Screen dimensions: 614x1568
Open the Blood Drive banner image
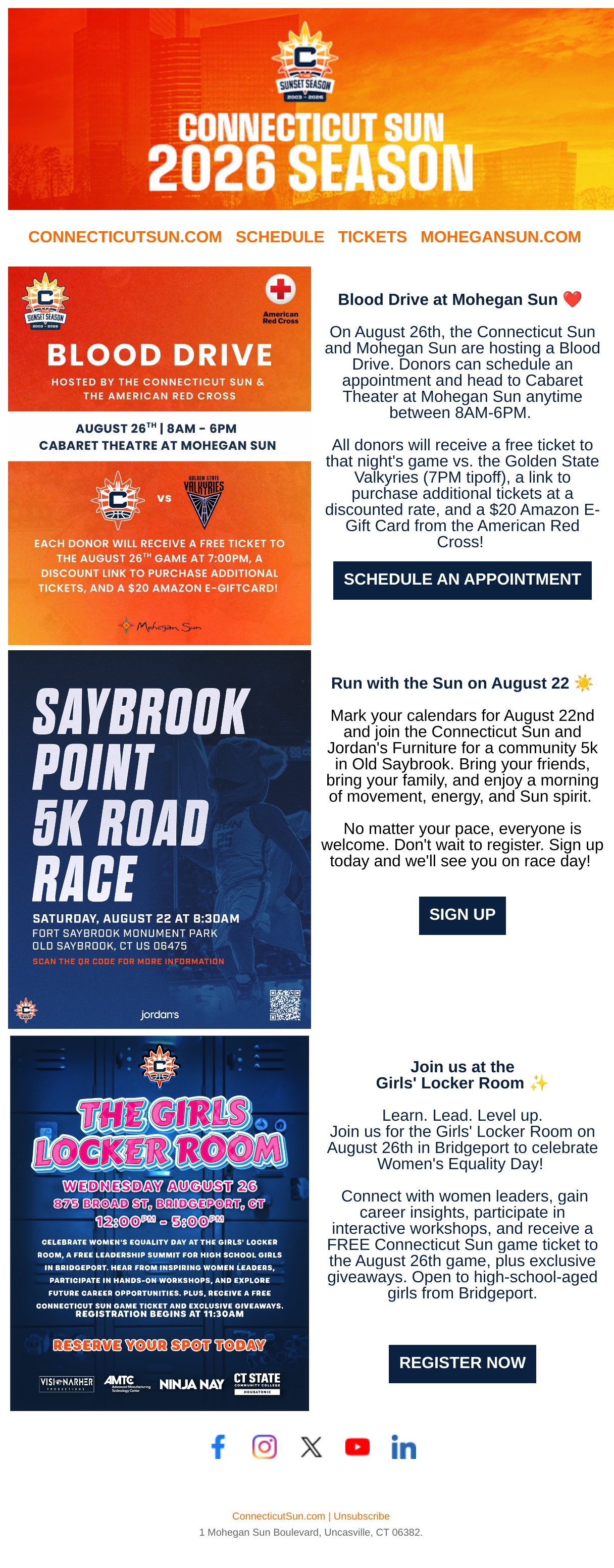[160, 455]
